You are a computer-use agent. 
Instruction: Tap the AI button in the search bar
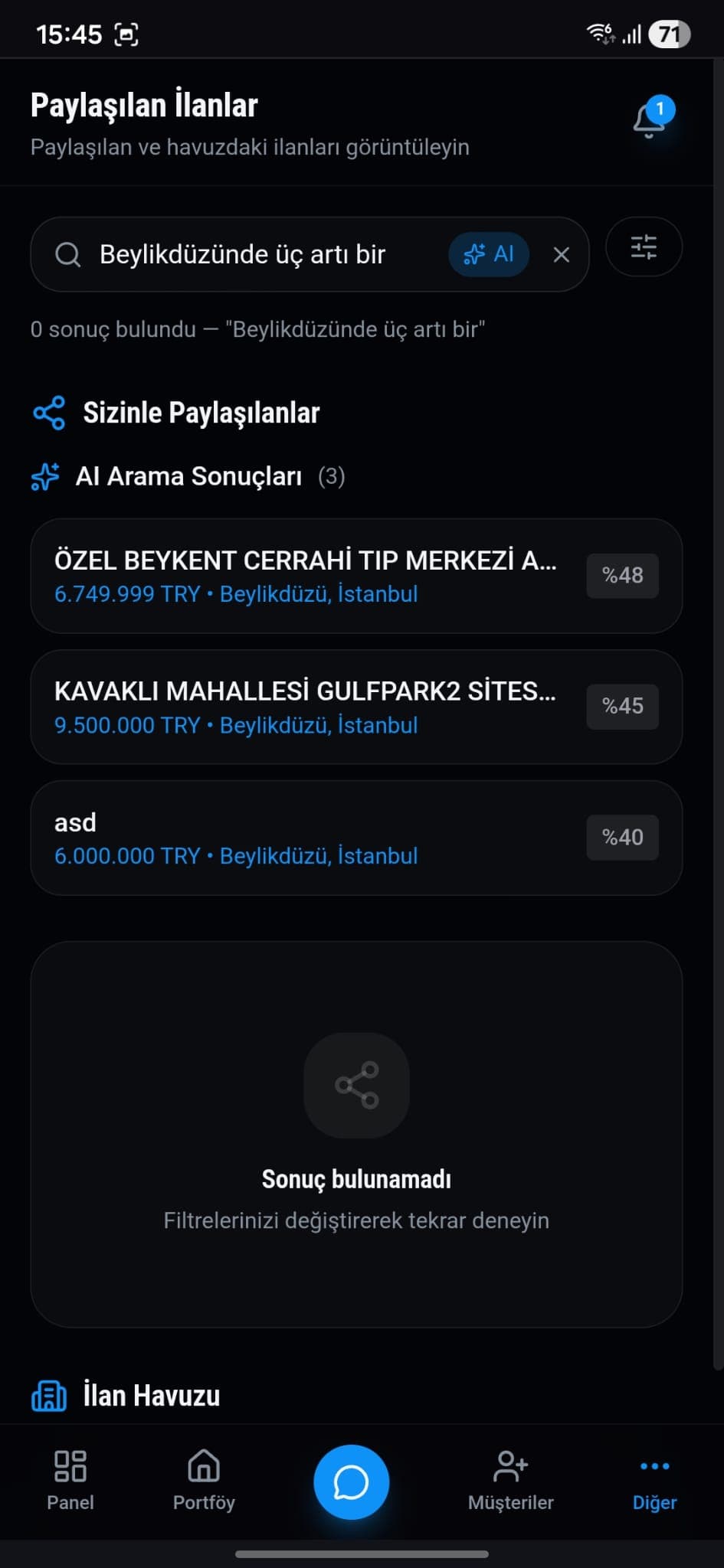point(489,254)
